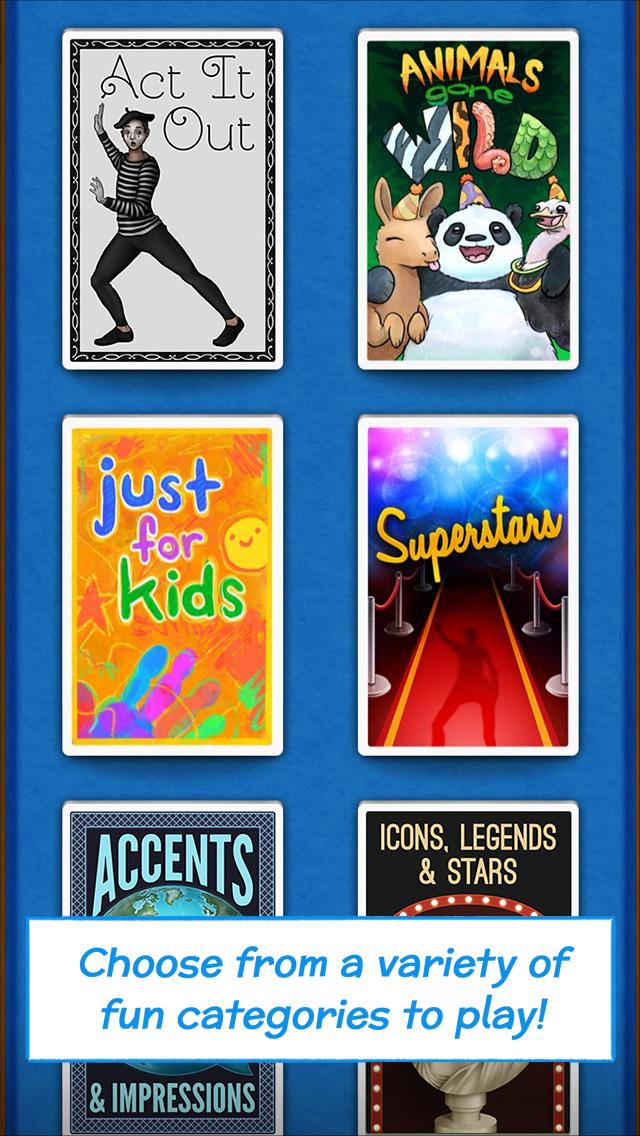Viewport: 640px width, 1136px height.
Task: Open the Superstars deck
Action: (467, 585)
